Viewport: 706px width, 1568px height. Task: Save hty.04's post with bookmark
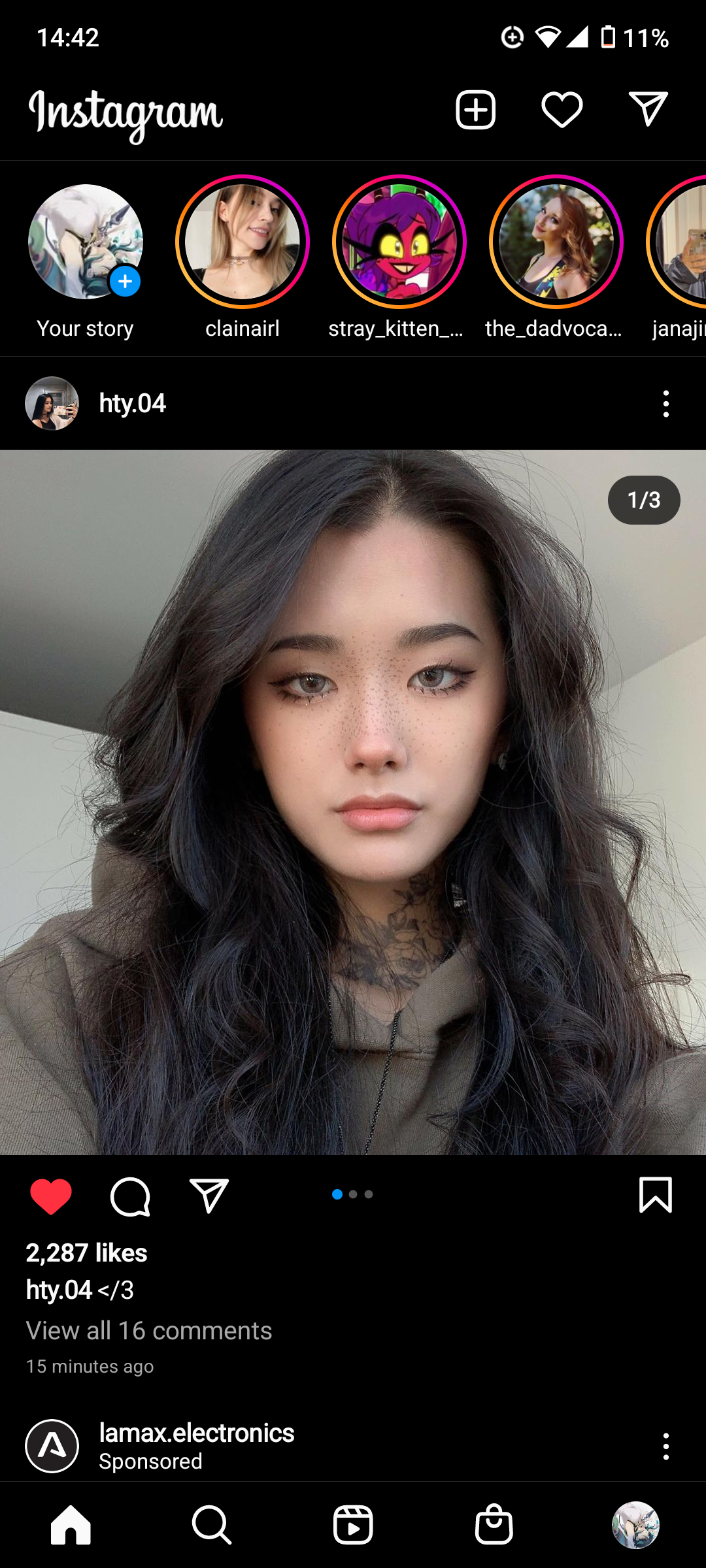click(655, 1195)
